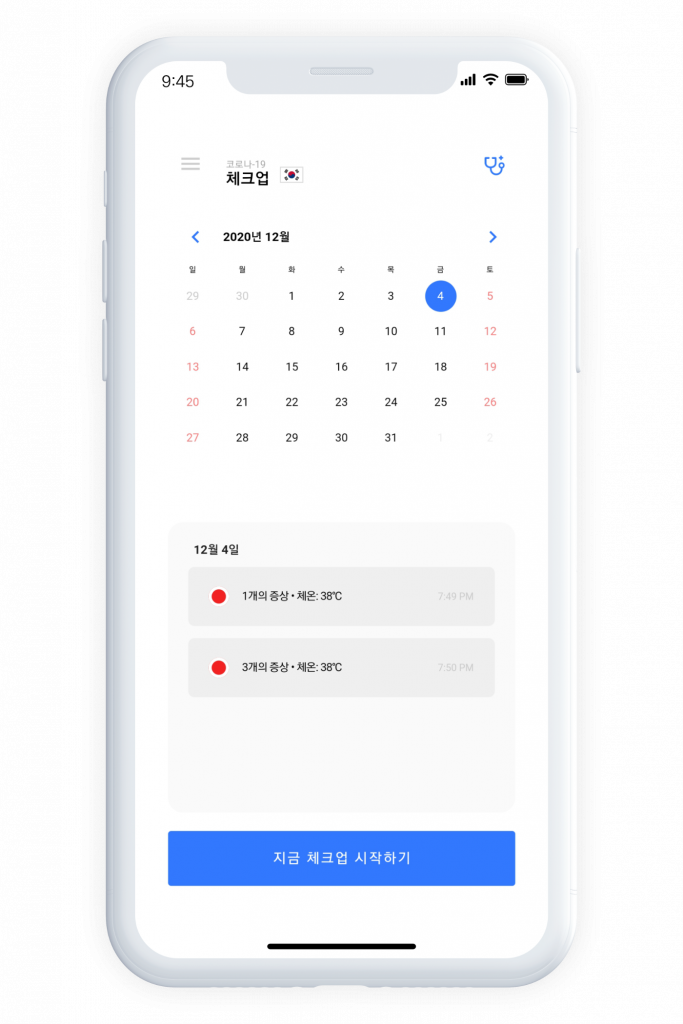Go to the previous month
The image size is (683, 1024).
click(195, 237)
